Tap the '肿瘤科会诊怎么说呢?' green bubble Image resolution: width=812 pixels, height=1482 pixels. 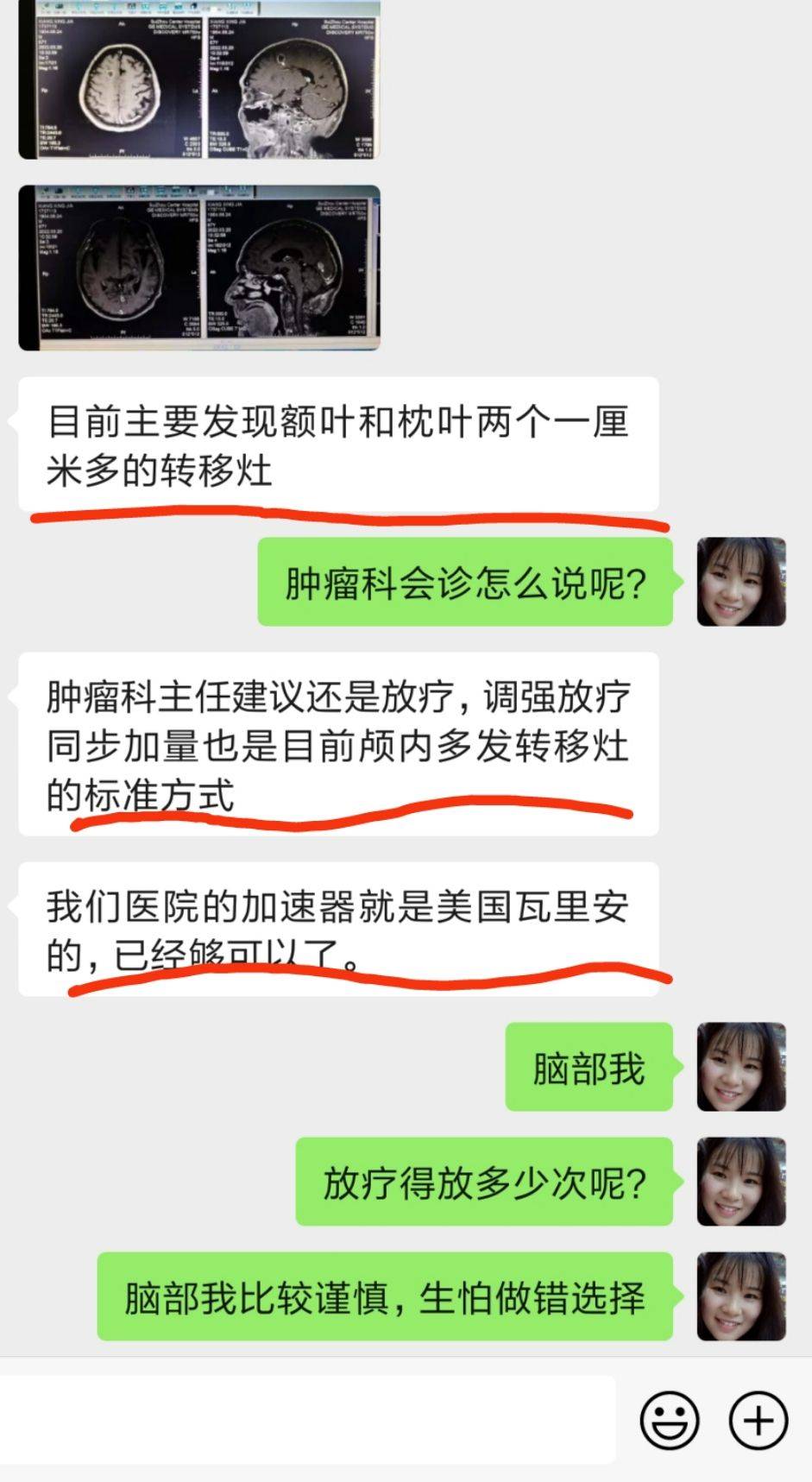pos(463,583)
